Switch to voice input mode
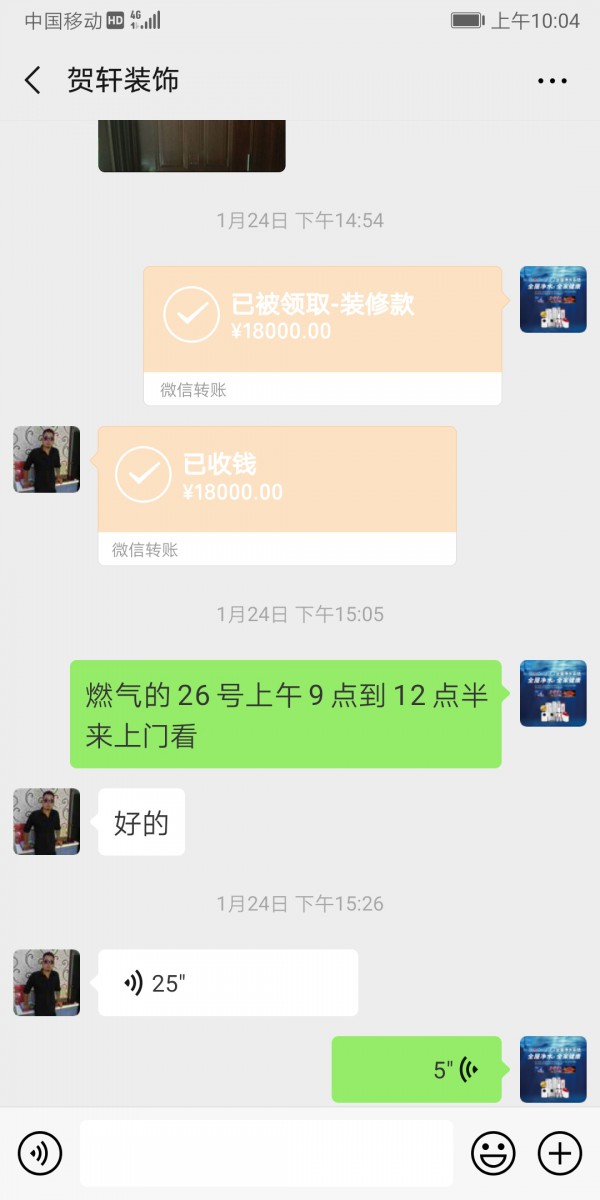600x1200 pixels. (x=40, y=1154)
